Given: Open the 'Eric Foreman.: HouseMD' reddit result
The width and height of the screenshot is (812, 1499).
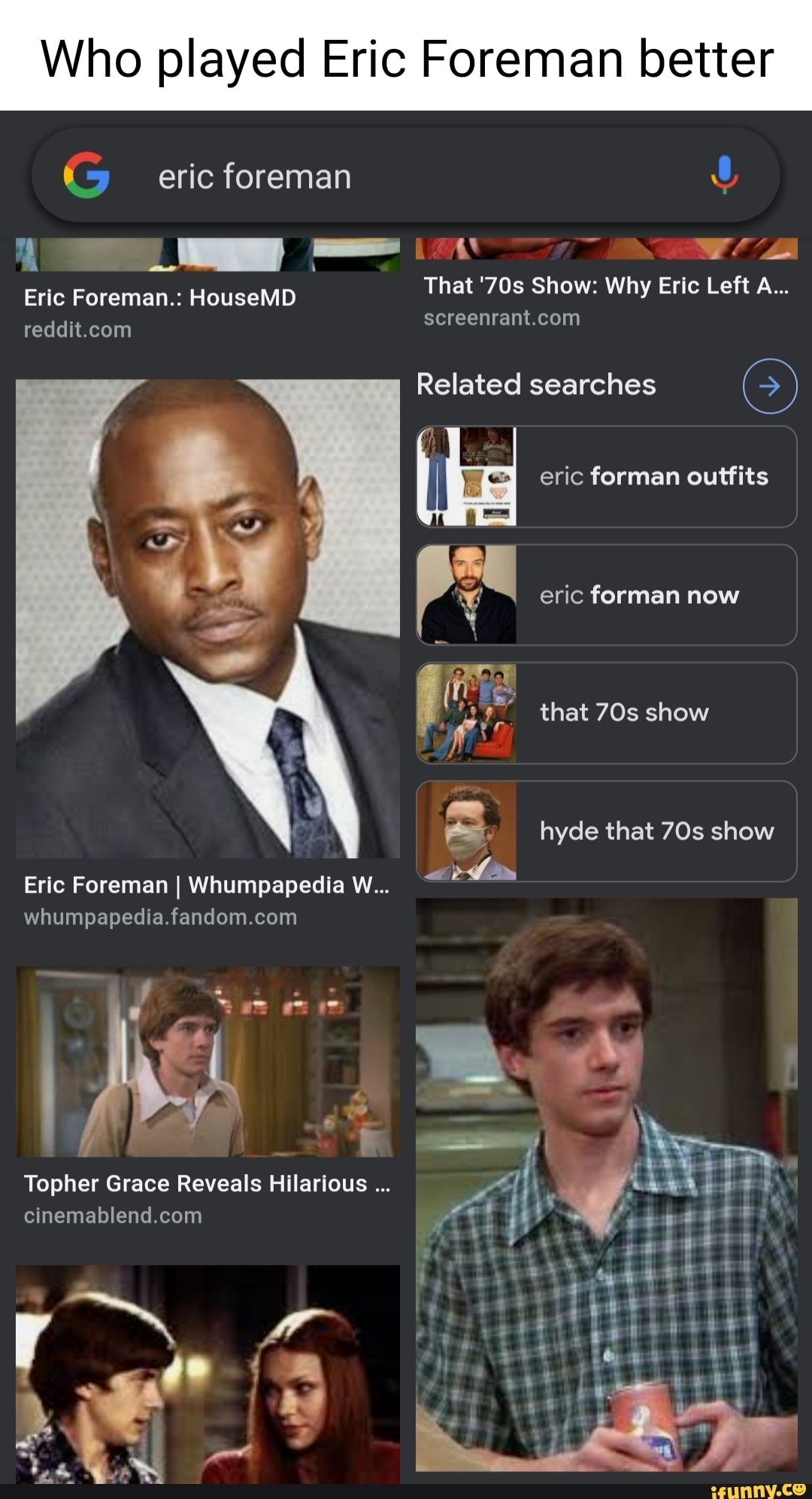Looking at the screenshot, I should point(159,298).
